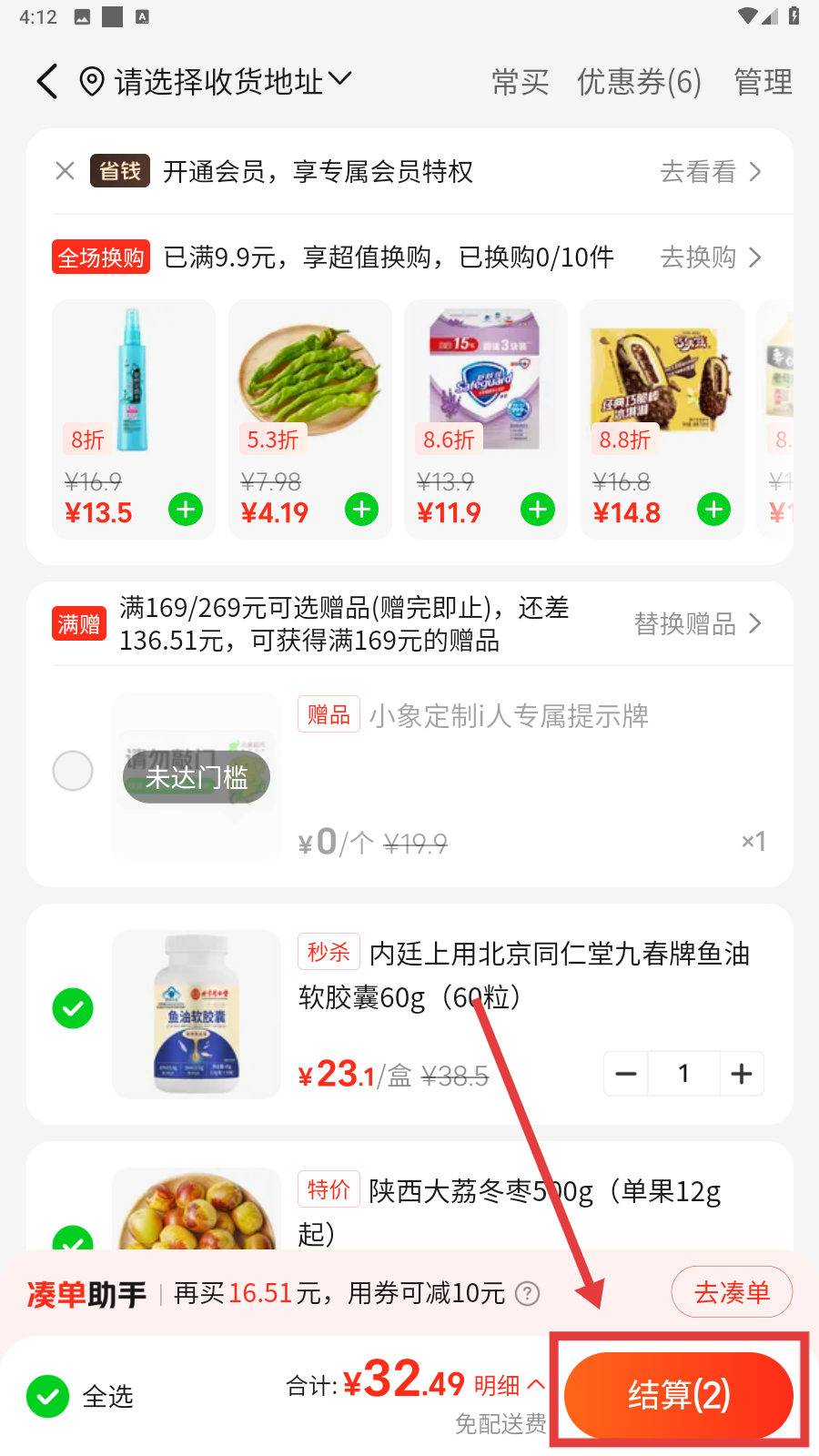Uncheck the fish oil capsule item
819x1456 pixels.
click(73, 1008)
